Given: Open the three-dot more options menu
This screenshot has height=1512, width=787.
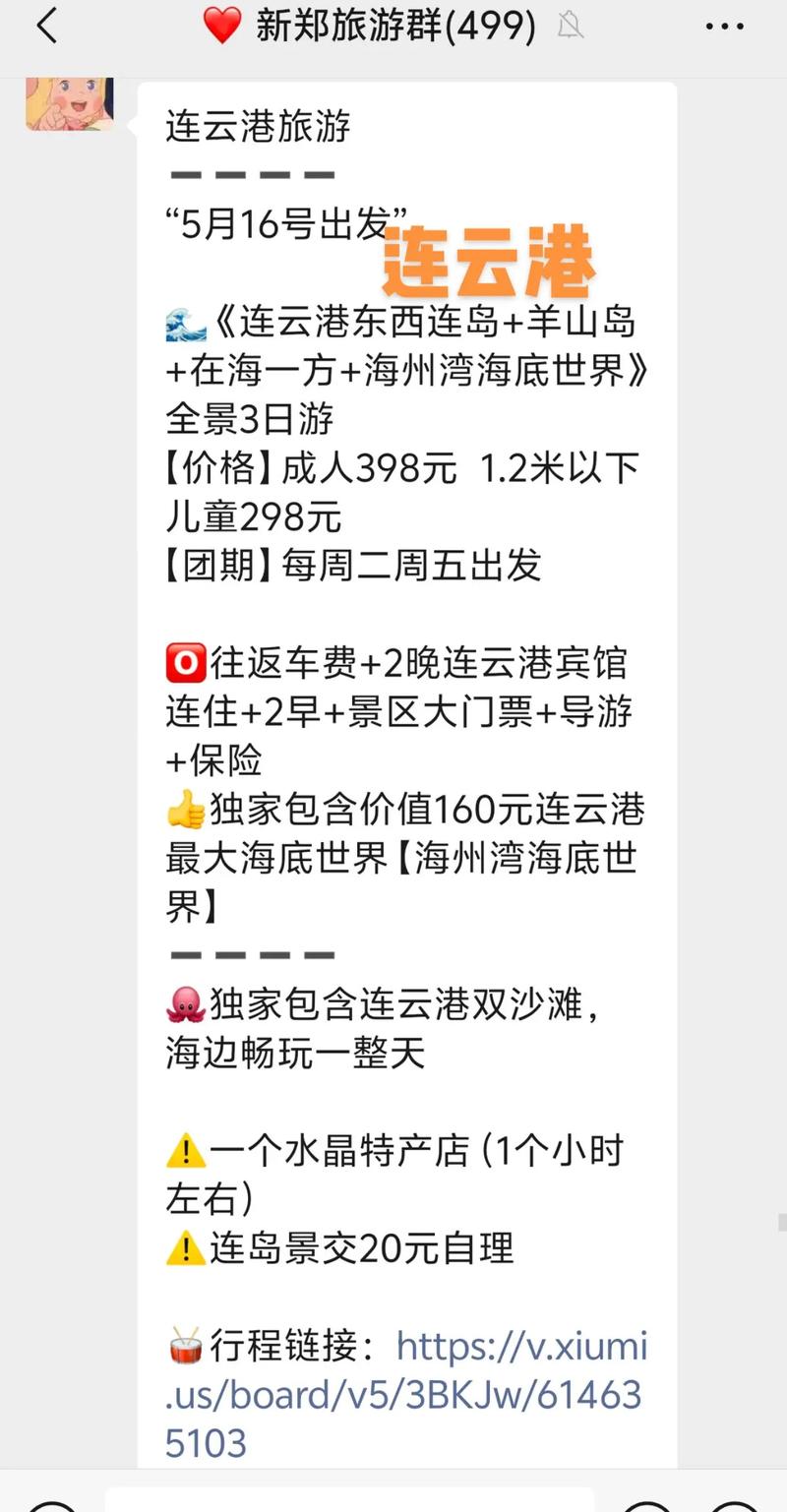Looking at the screenshot, I should [x=723, y=27].
